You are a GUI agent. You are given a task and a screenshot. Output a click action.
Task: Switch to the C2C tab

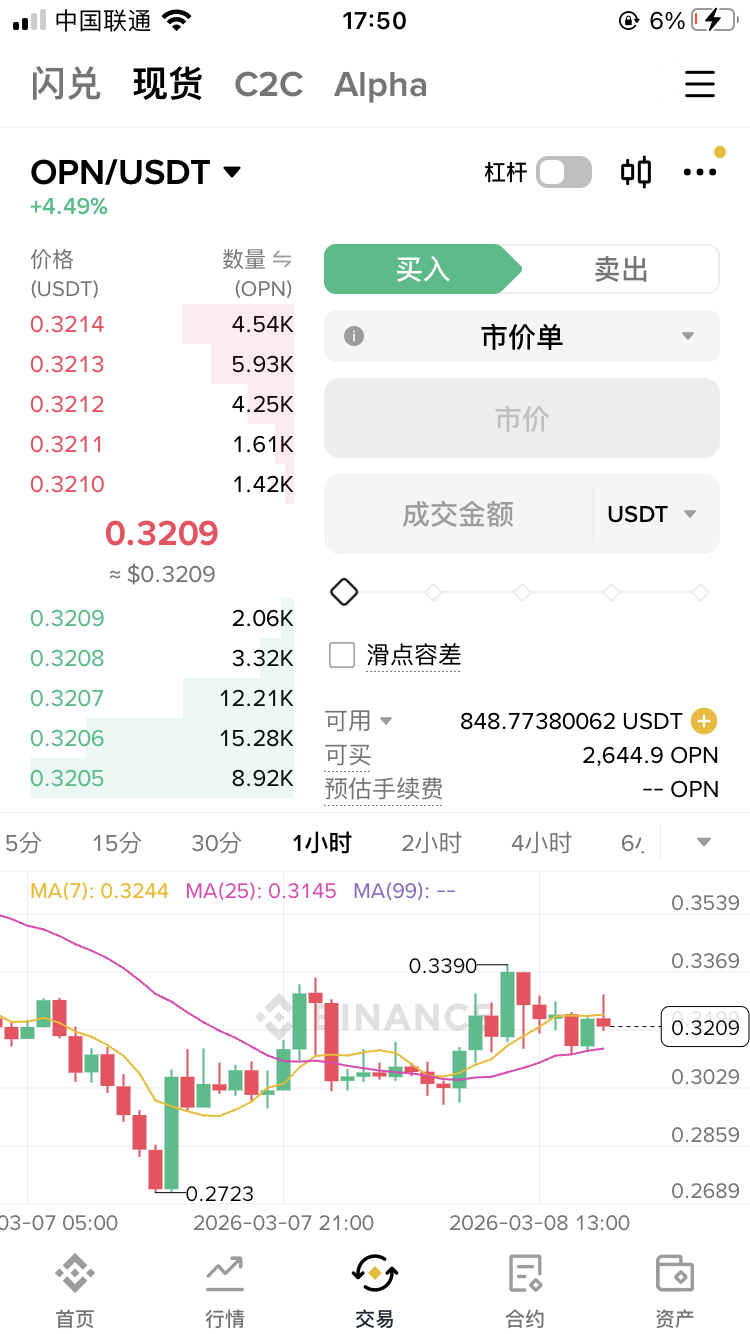(268, 85)
